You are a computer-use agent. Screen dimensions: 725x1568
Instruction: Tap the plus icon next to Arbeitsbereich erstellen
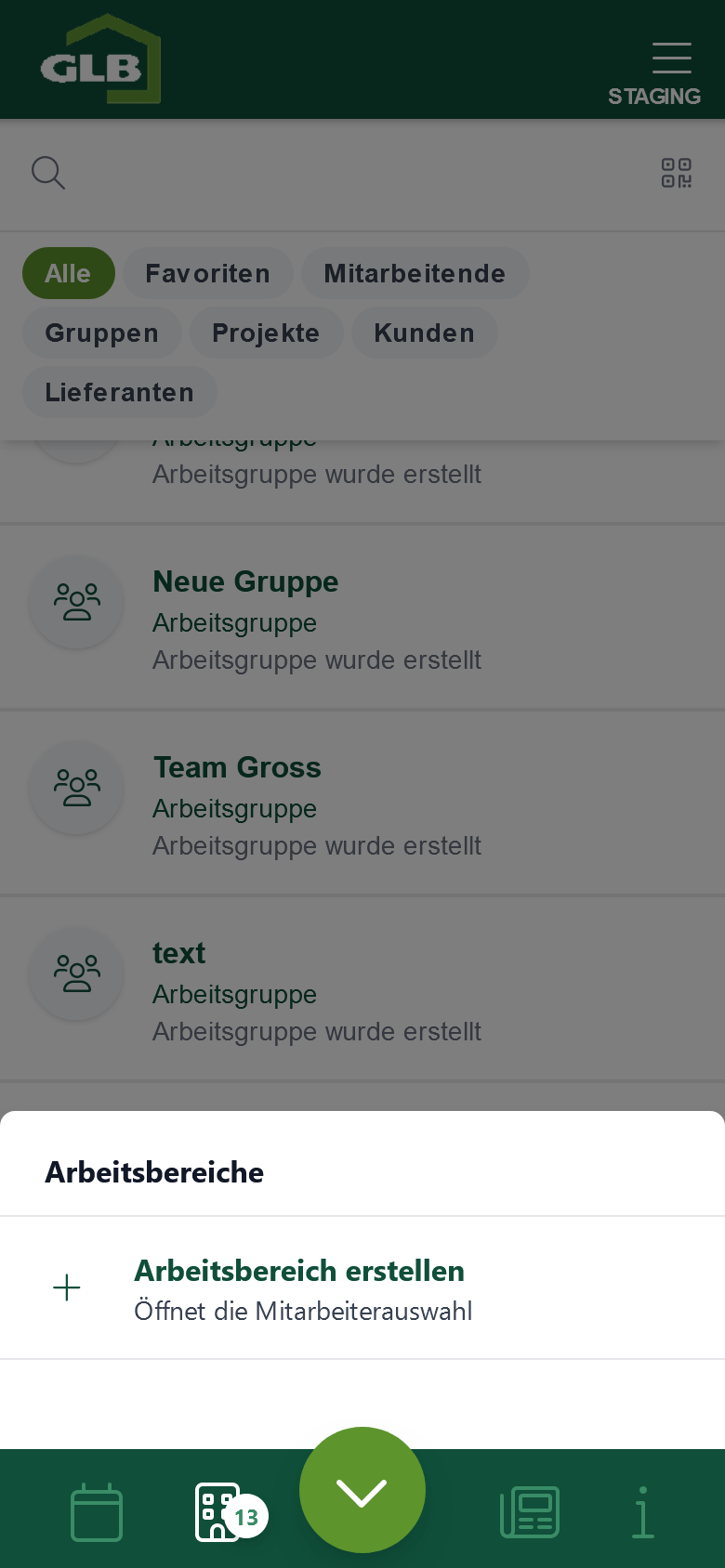coord(66,1287)
